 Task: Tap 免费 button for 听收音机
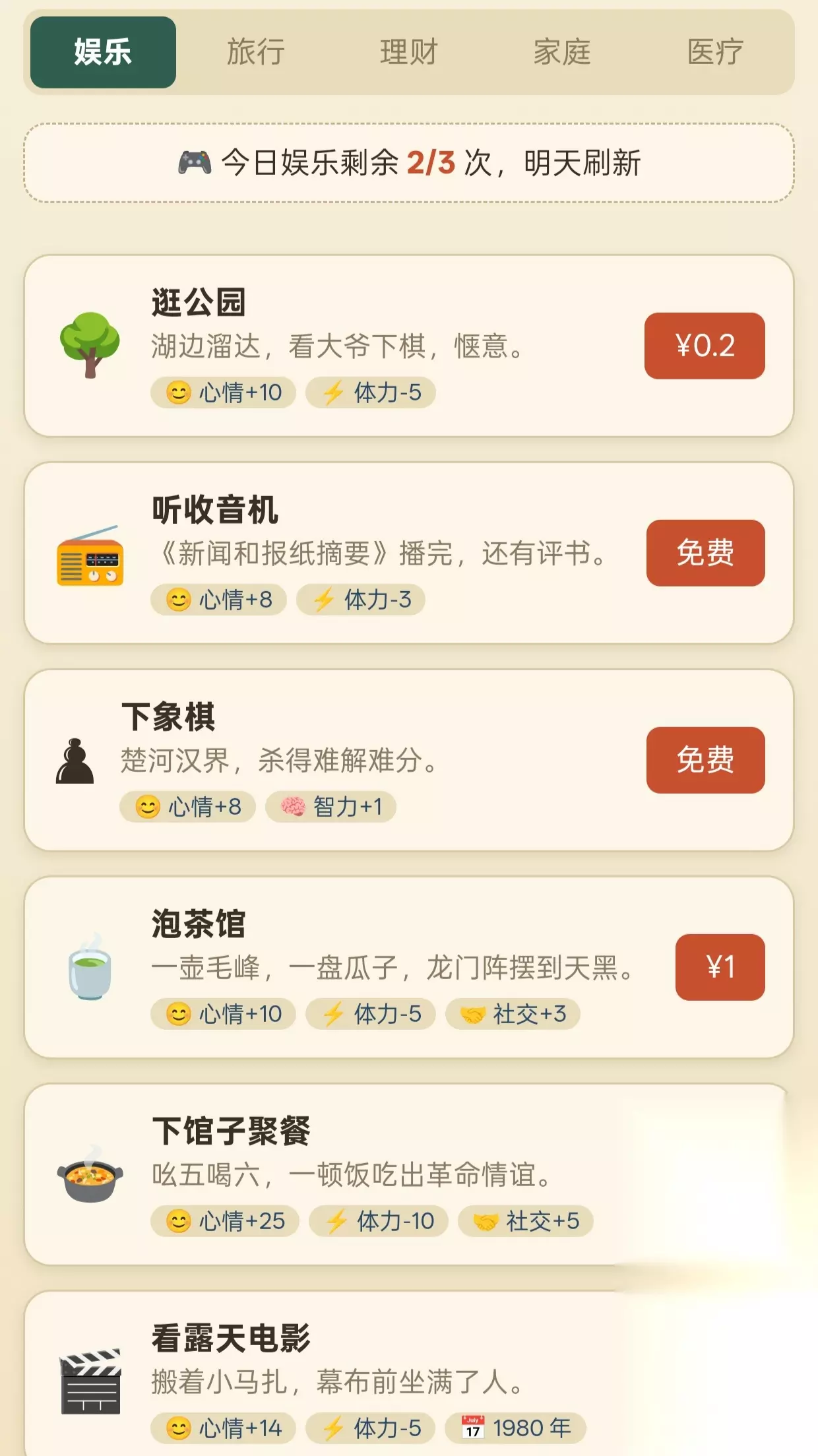point(705,553)
